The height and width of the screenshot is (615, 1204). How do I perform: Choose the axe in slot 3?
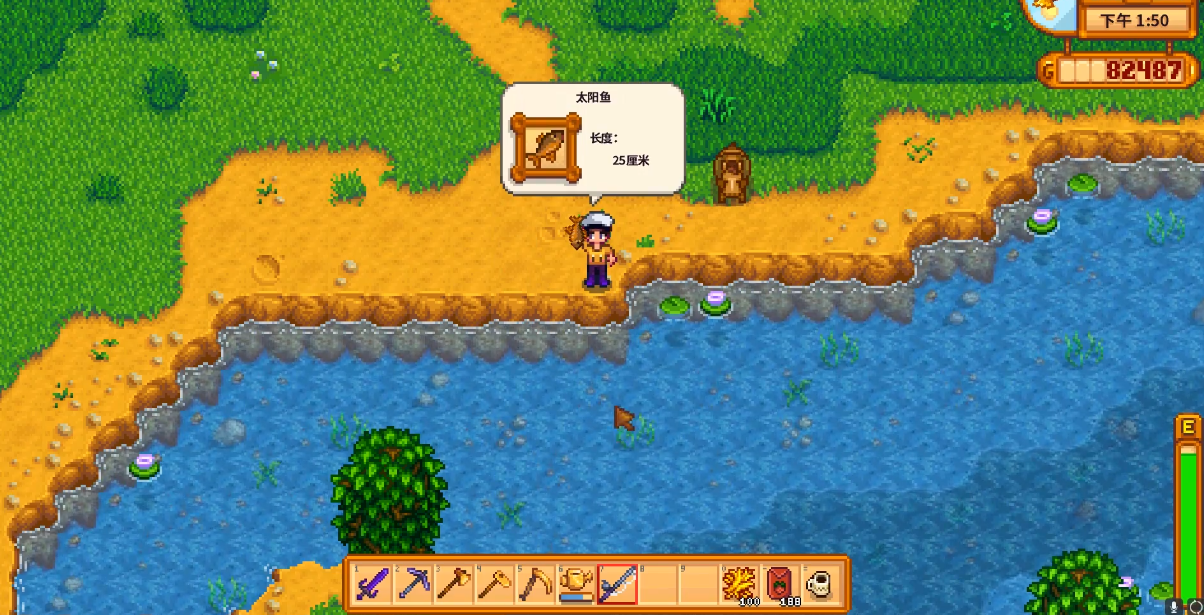[454, 584]
